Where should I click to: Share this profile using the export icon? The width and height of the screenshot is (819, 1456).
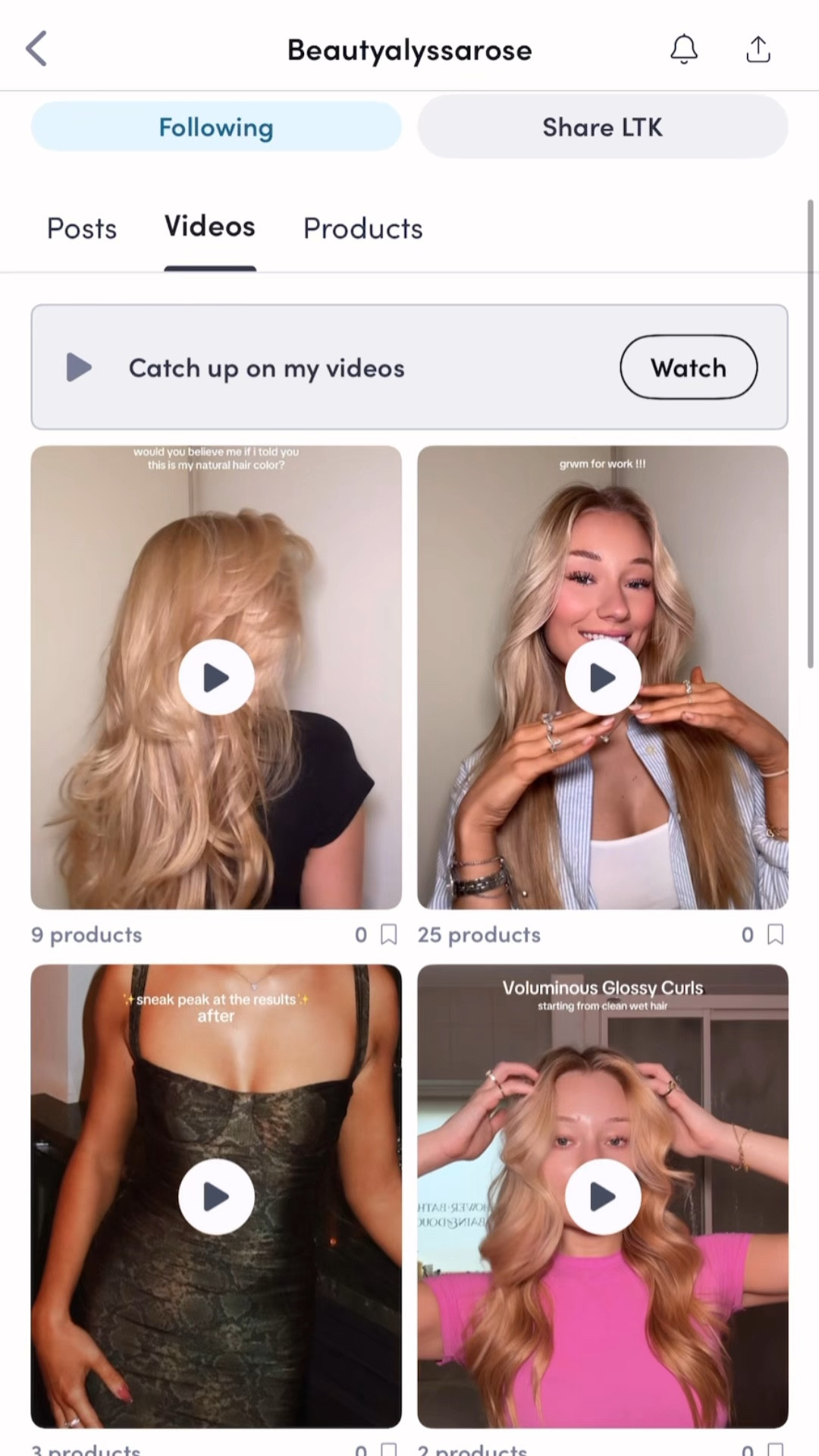[758, 49]
